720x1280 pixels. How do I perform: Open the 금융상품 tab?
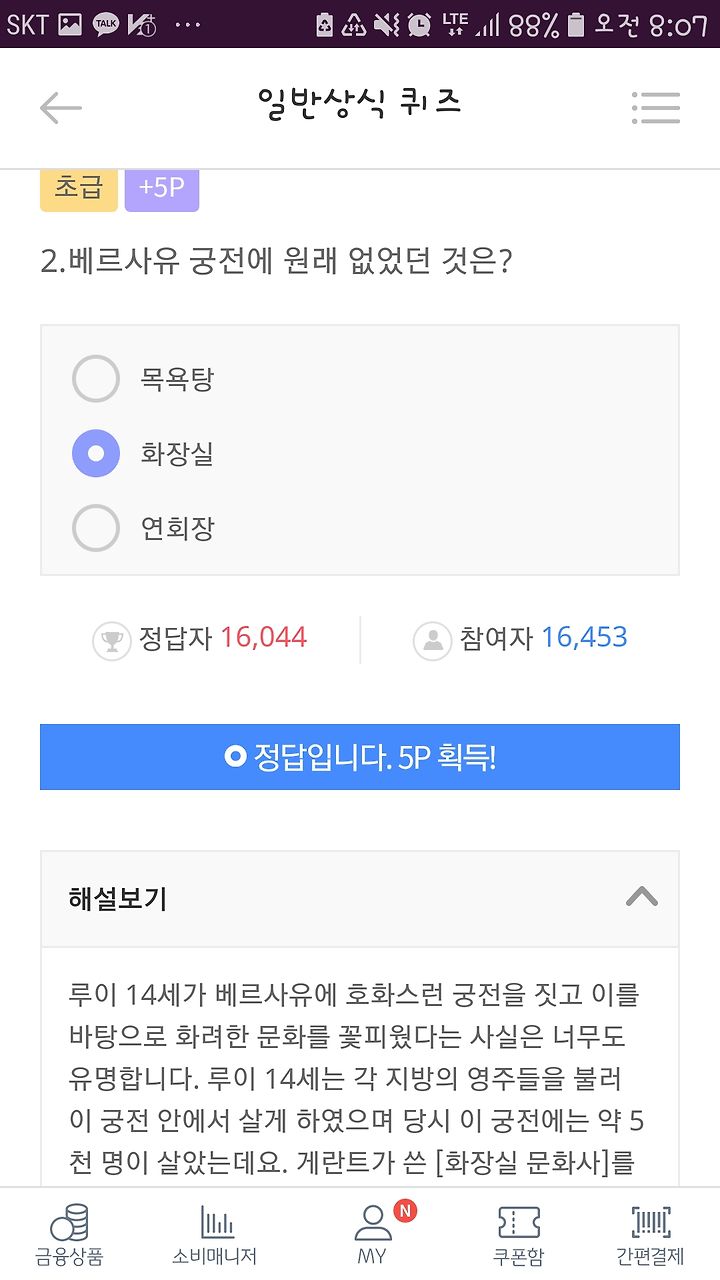(x=69, y=1235)
